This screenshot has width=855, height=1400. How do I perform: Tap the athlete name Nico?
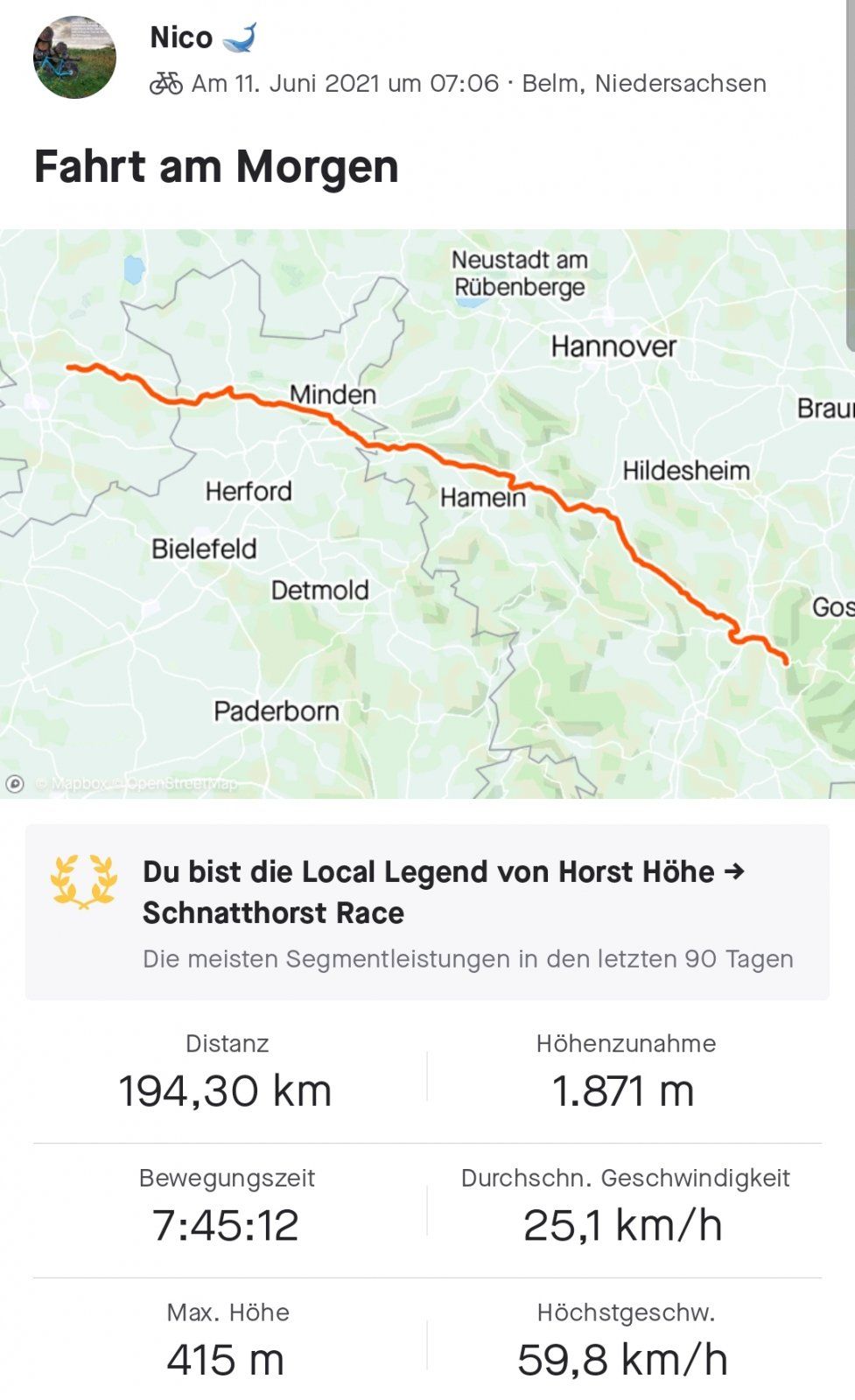point(181,38)
